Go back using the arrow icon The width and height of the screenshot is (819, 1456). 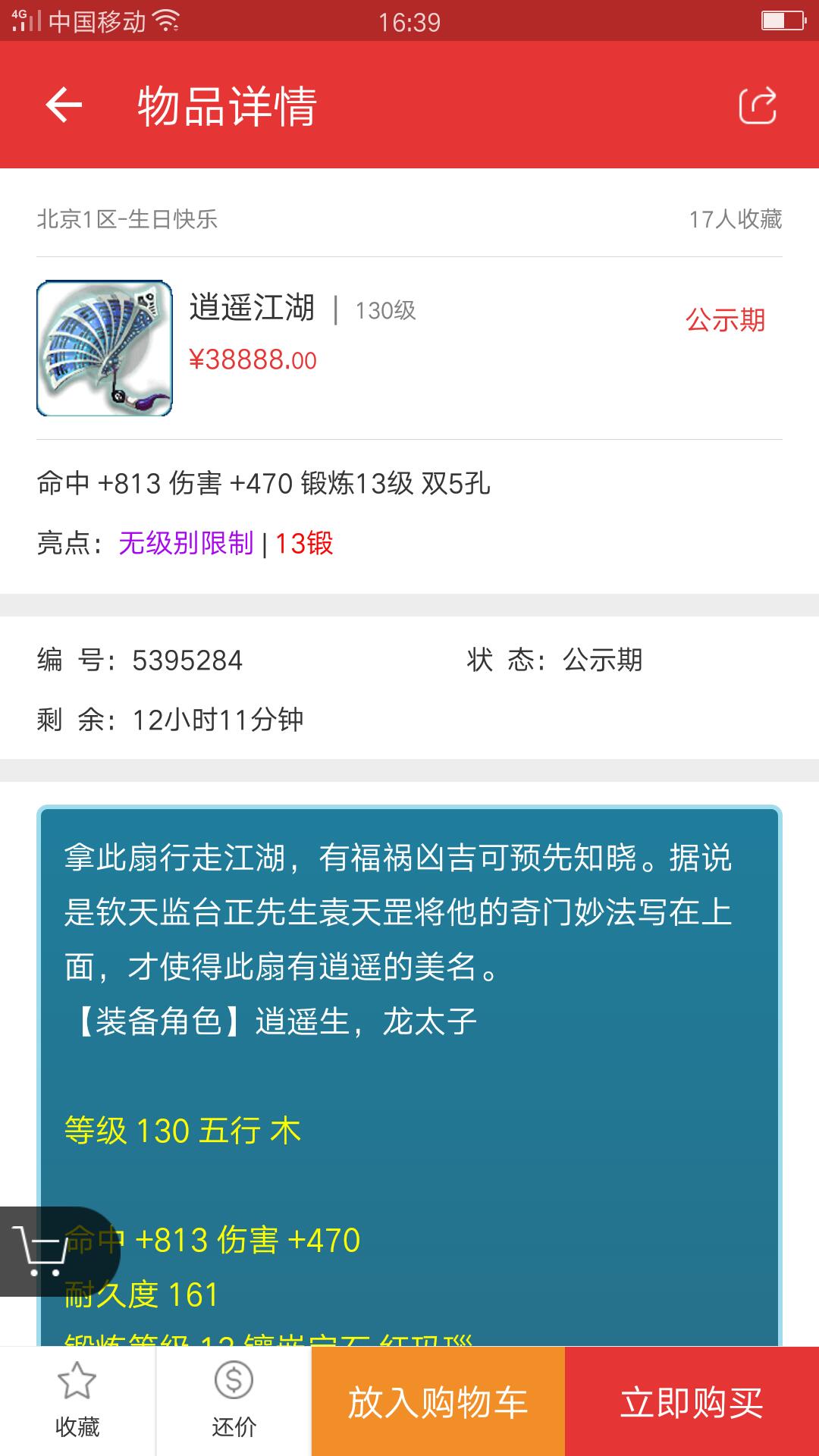pos(64,105)
